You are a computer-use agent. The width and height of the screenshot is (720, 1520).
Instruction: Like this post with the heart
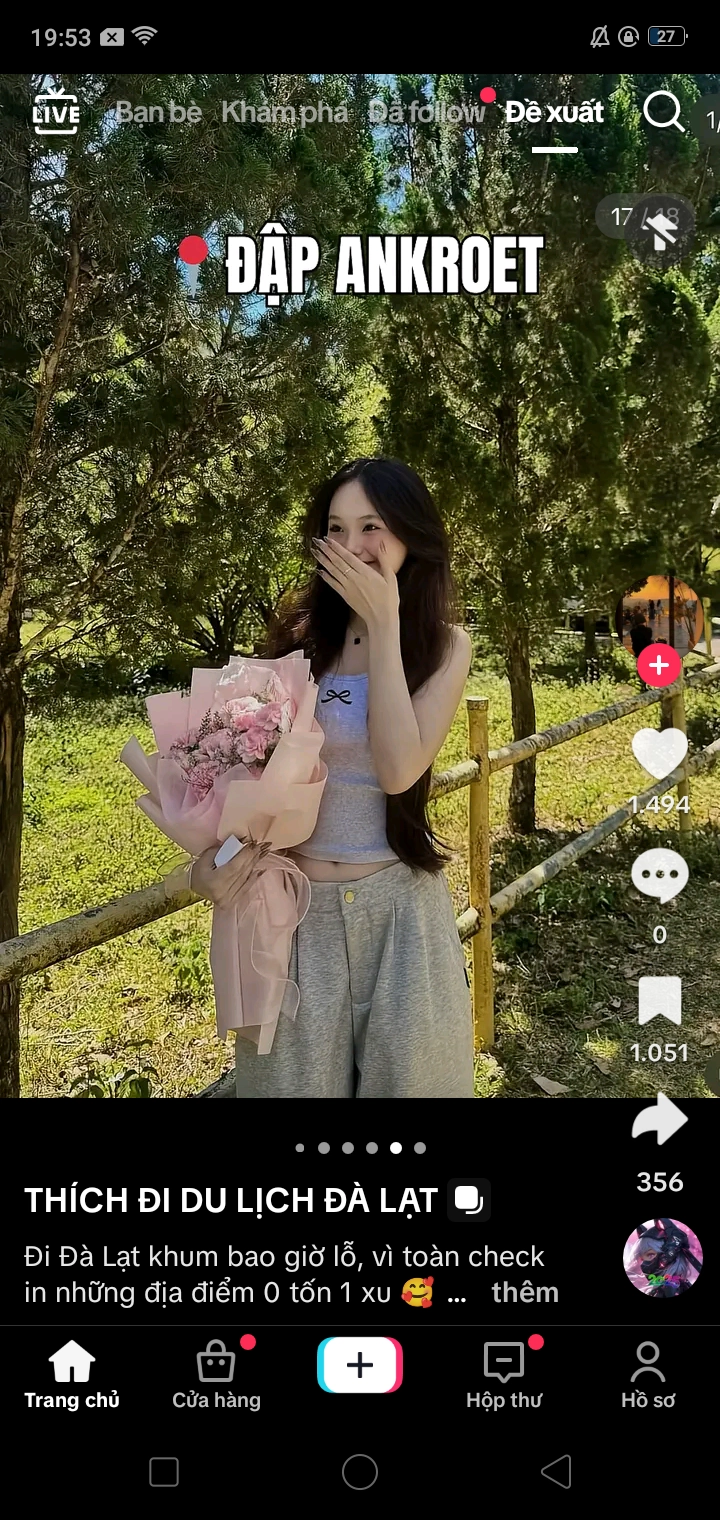click(659, 753)
